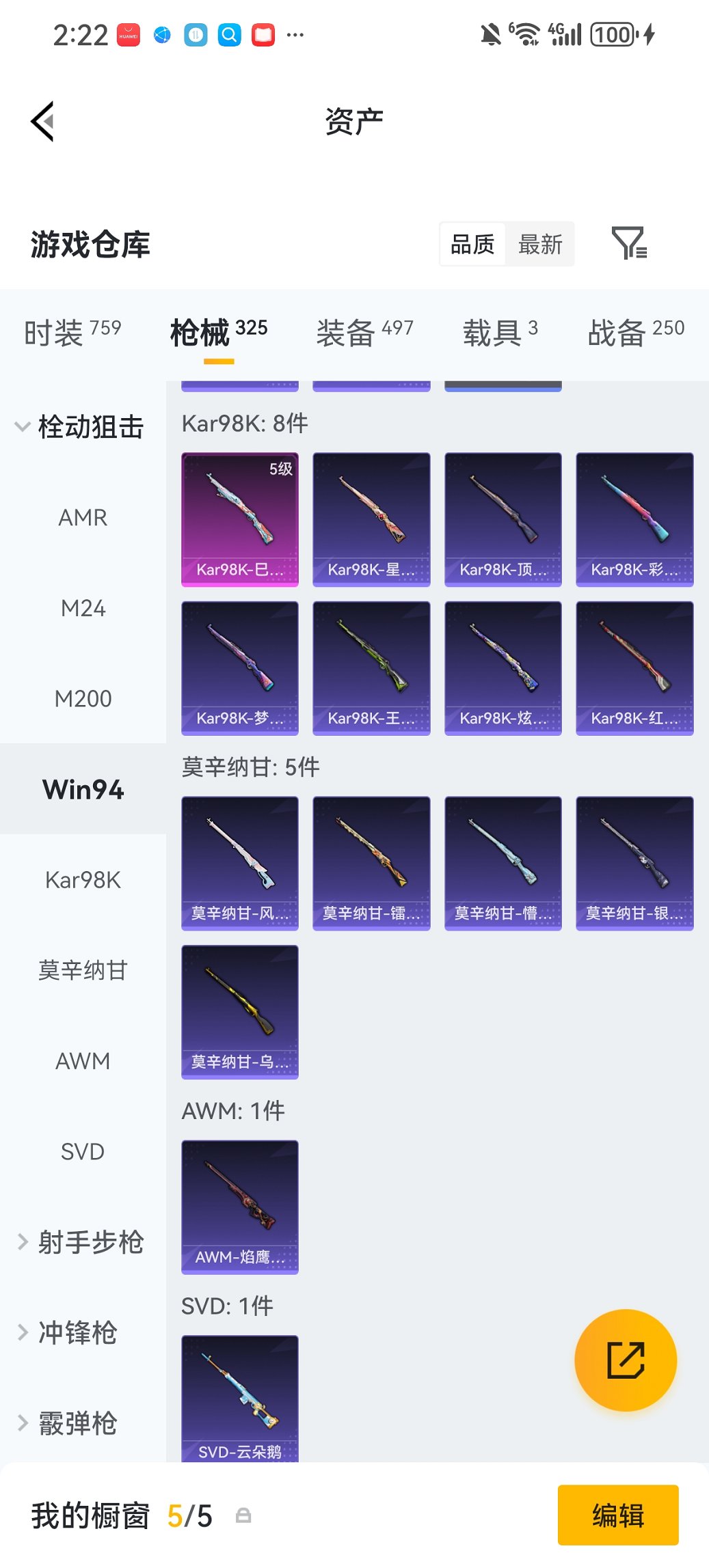Image resolution: width=709 pixels, height=1568 pixels.
Task: Tap the 编辑 button
Action: pos(617,1515)
